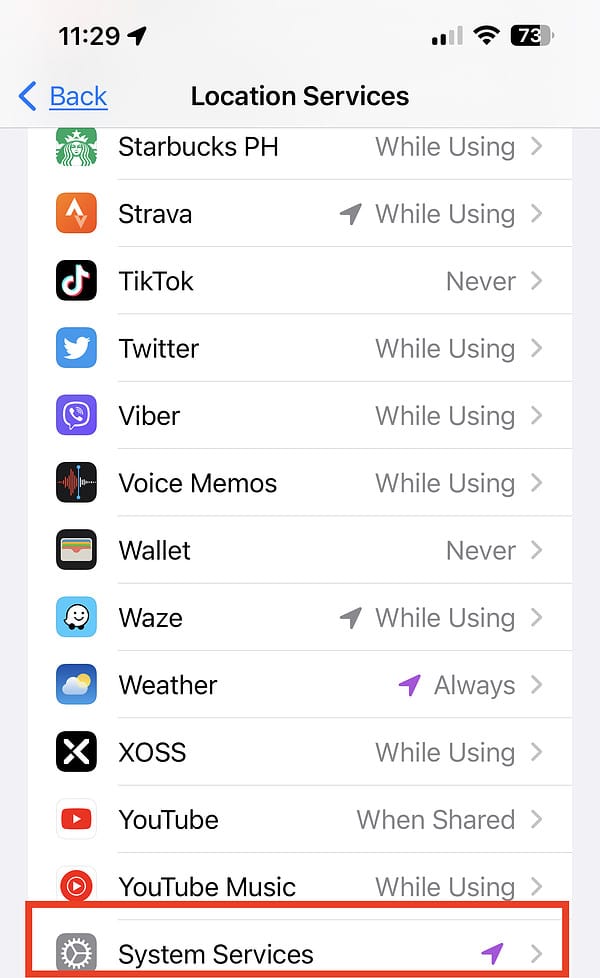600x978 pixels.
Task: Tap the Wallet location row
Action: pos(300,550)
